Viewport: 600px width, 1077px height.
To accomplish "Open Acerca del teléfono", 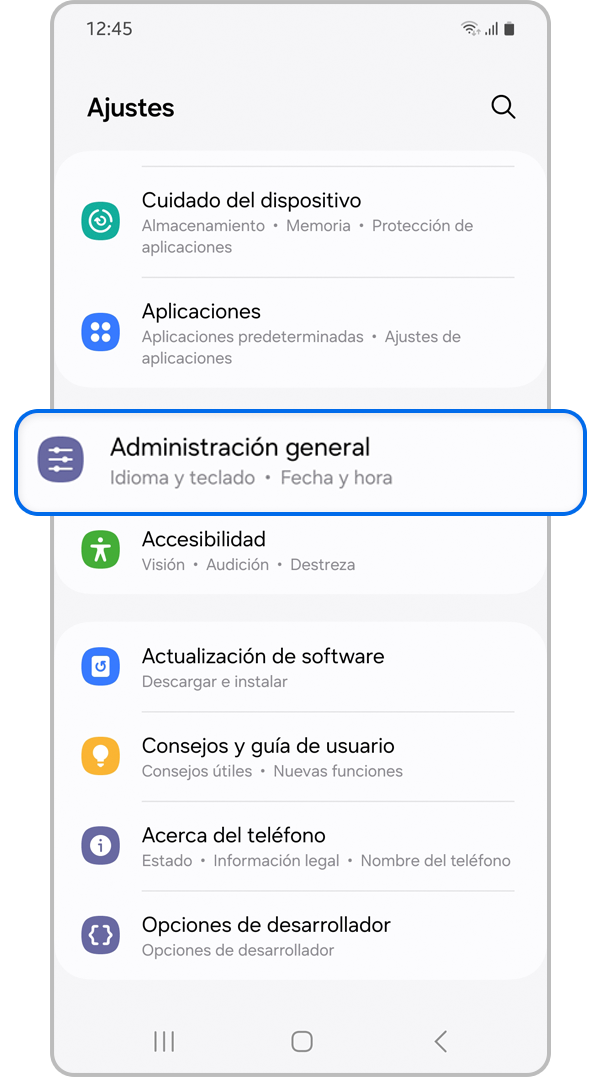I will (x=300, y=846).
